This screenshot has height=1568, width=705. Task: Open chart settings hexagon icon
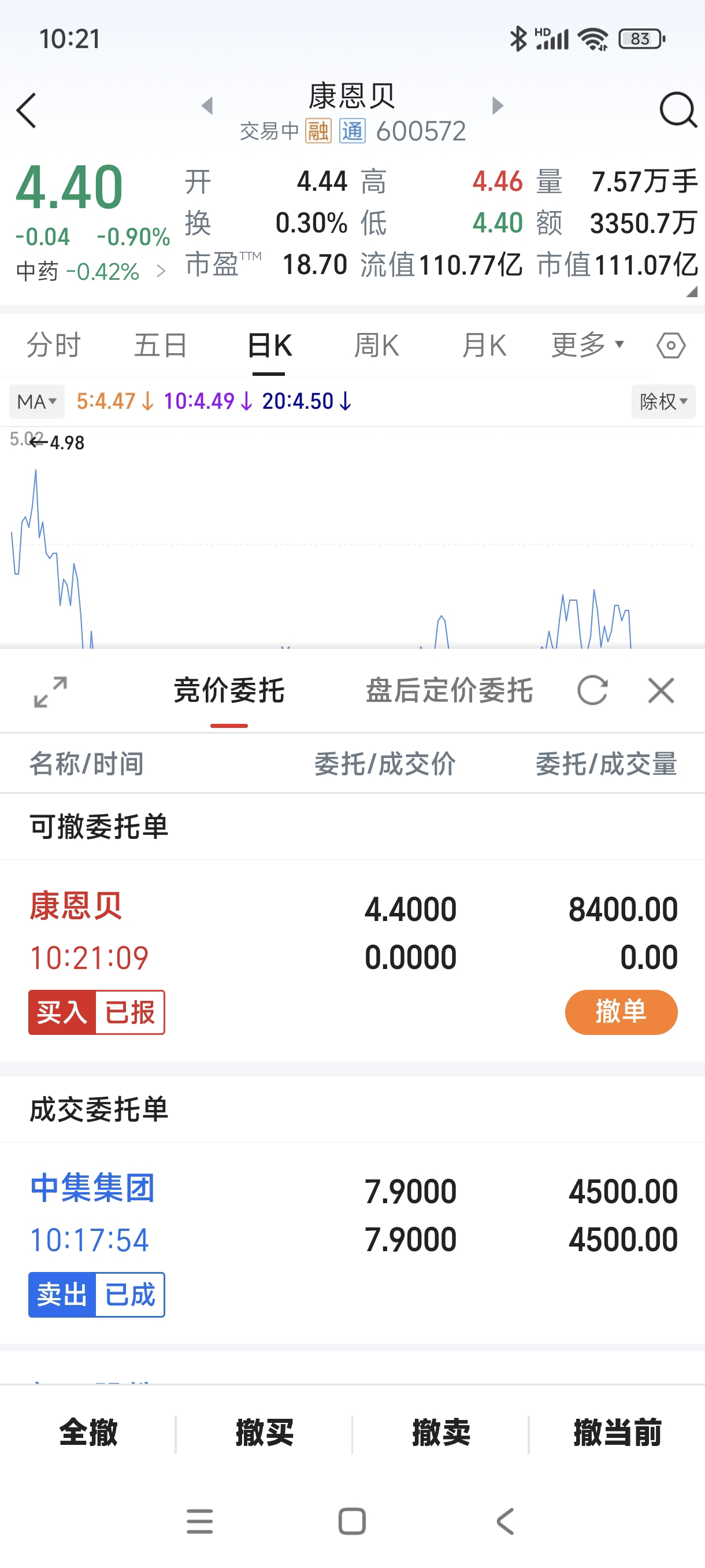671,345
